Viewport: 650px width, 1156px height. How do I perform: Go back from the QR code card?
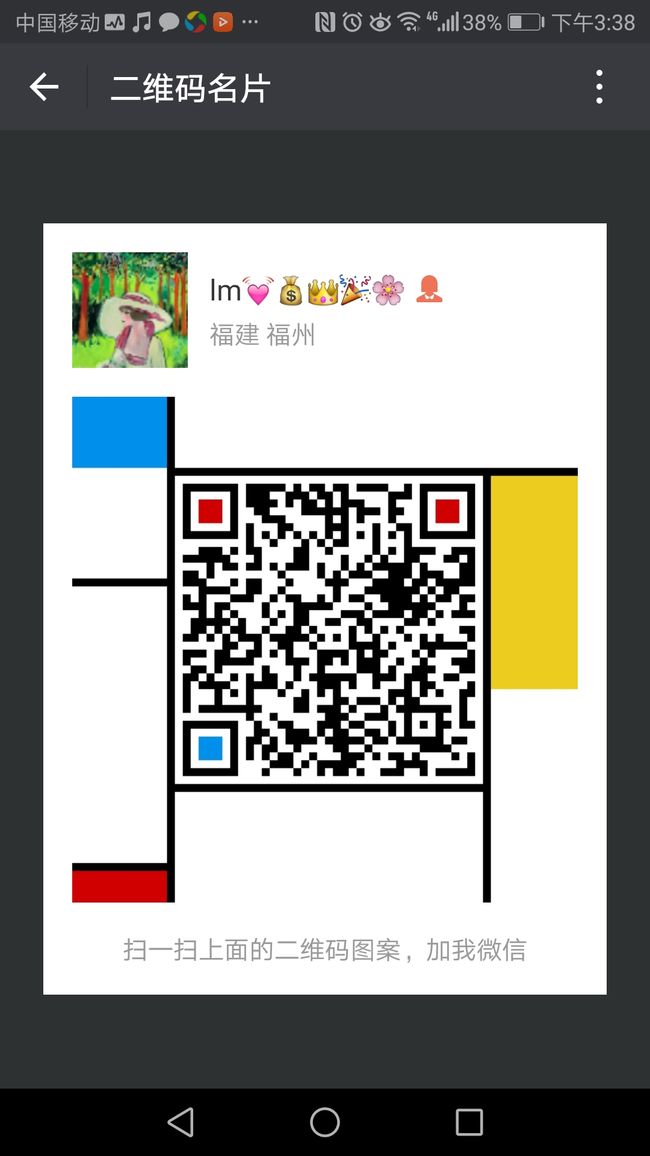coord(43,88)
